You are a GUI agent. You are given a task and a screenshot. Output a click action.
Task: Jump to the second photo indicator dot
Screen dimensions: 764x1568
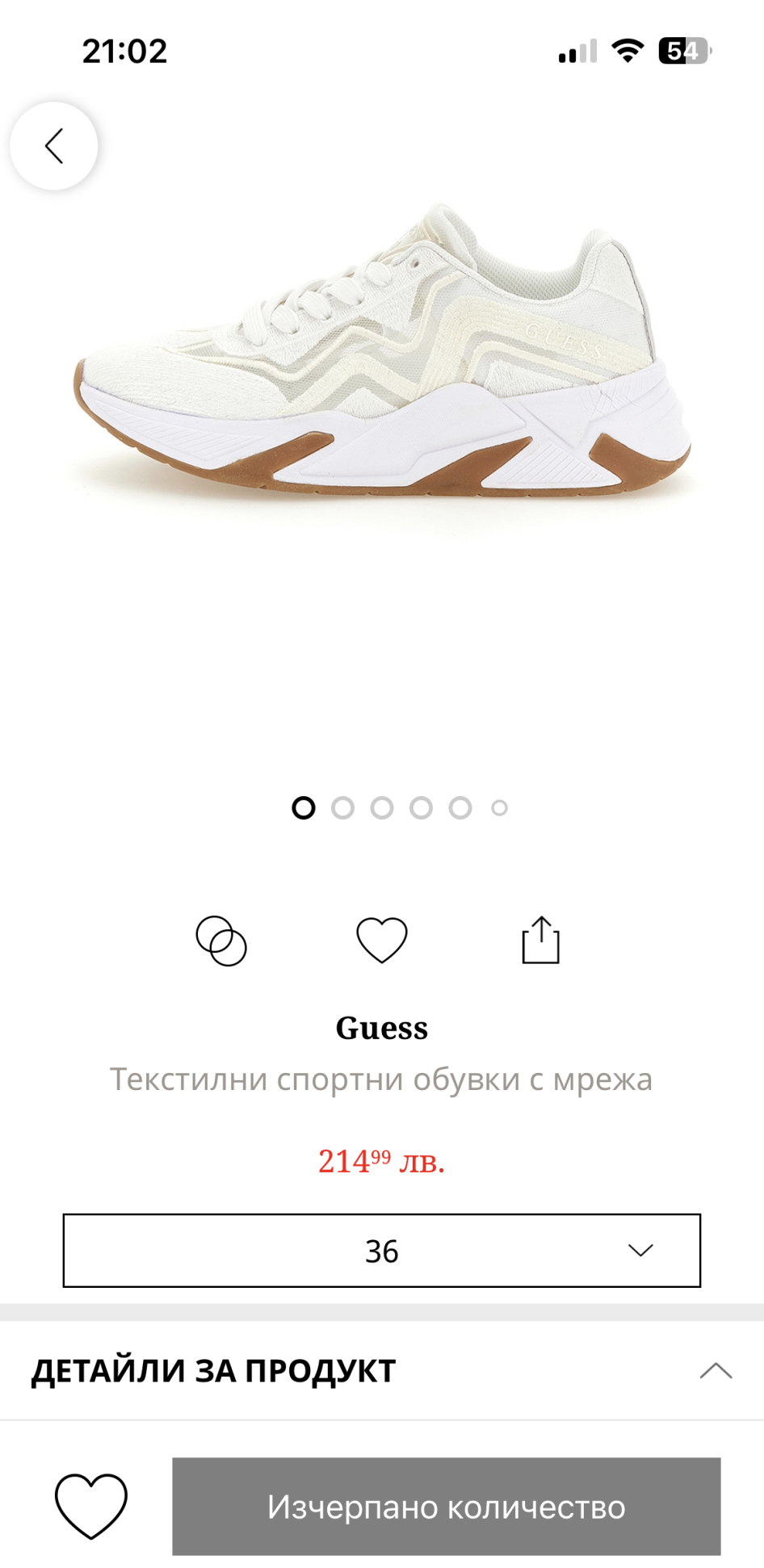point(343,808)
